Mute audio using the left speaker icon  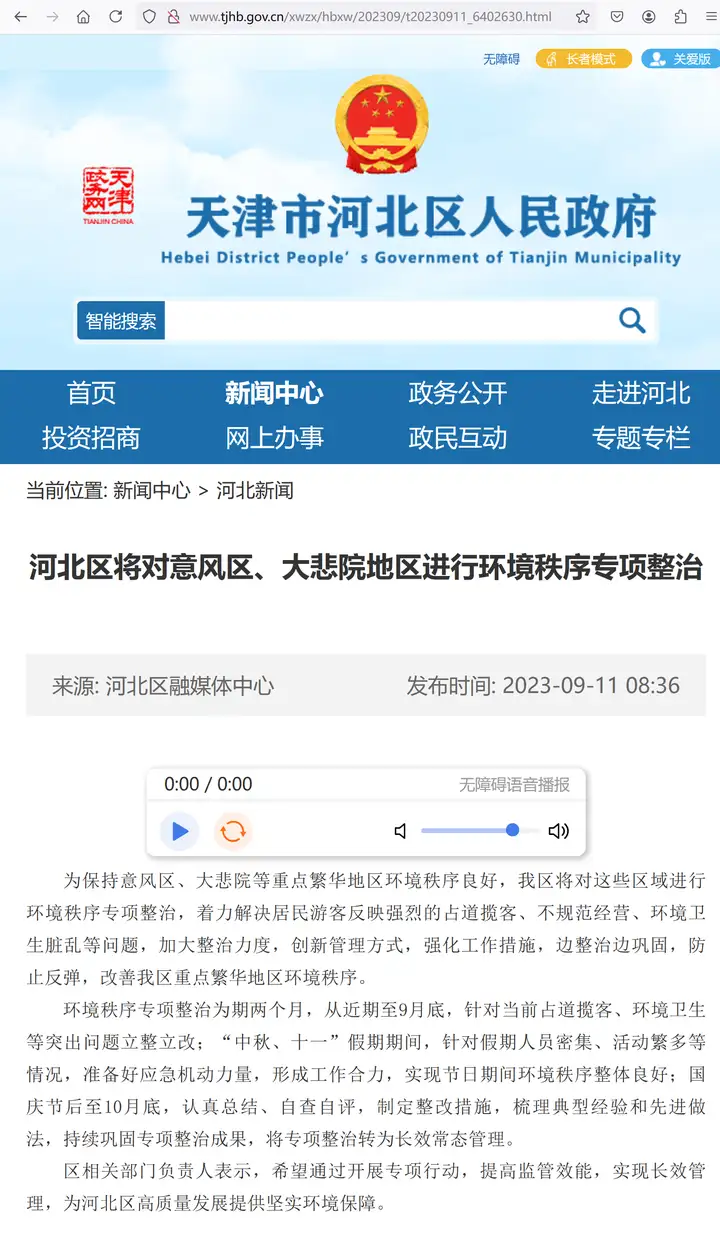pos(401,831)
